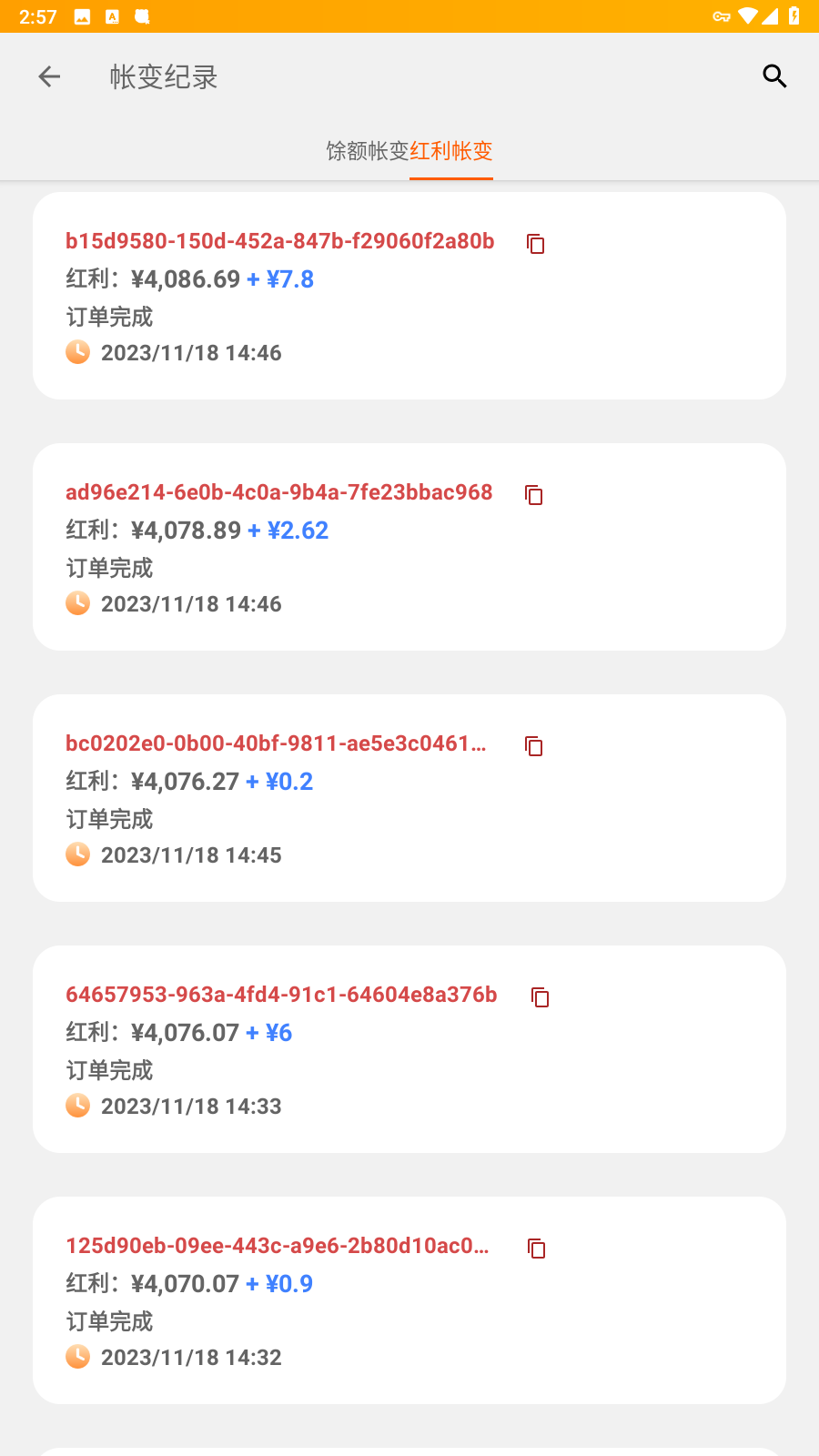Image resolution: width=819 pixels, height=1456 pixels.
Task: Copy order ID starting with 64657953
Action: (x=541, y=997)
